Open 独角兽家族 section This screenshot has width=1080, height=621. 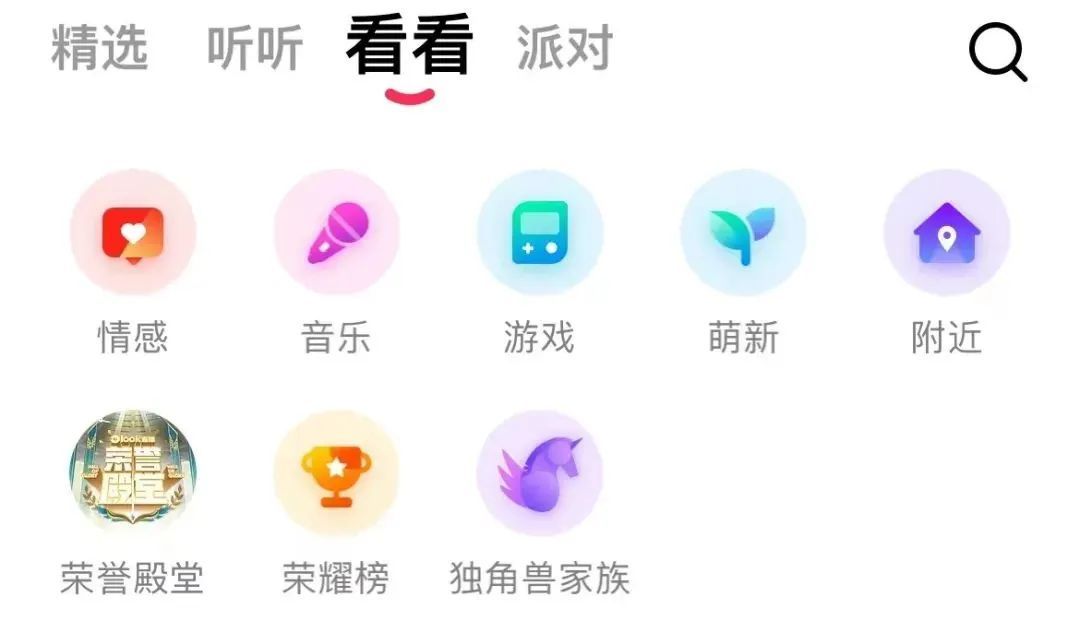[540, 473]
